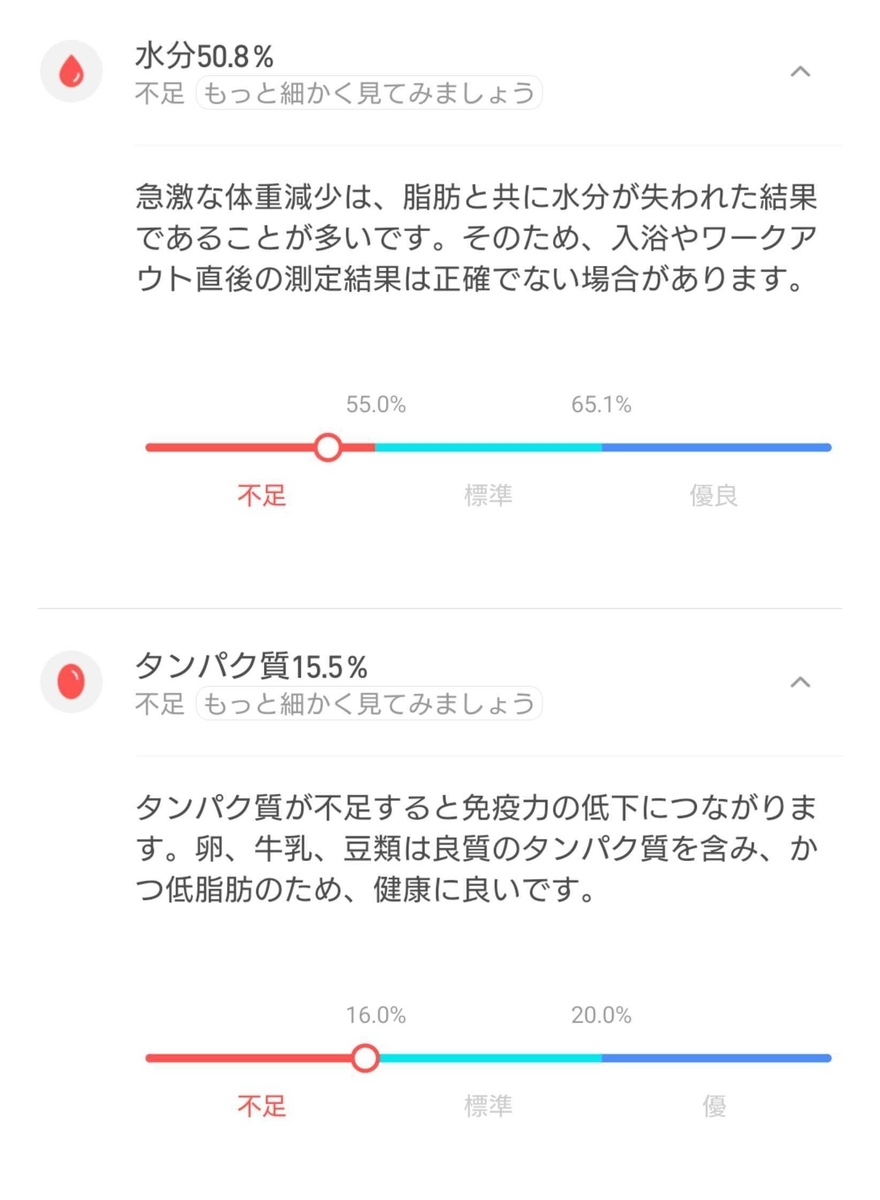Tap the water drop icon beside 水分

[x=70, y=71]
